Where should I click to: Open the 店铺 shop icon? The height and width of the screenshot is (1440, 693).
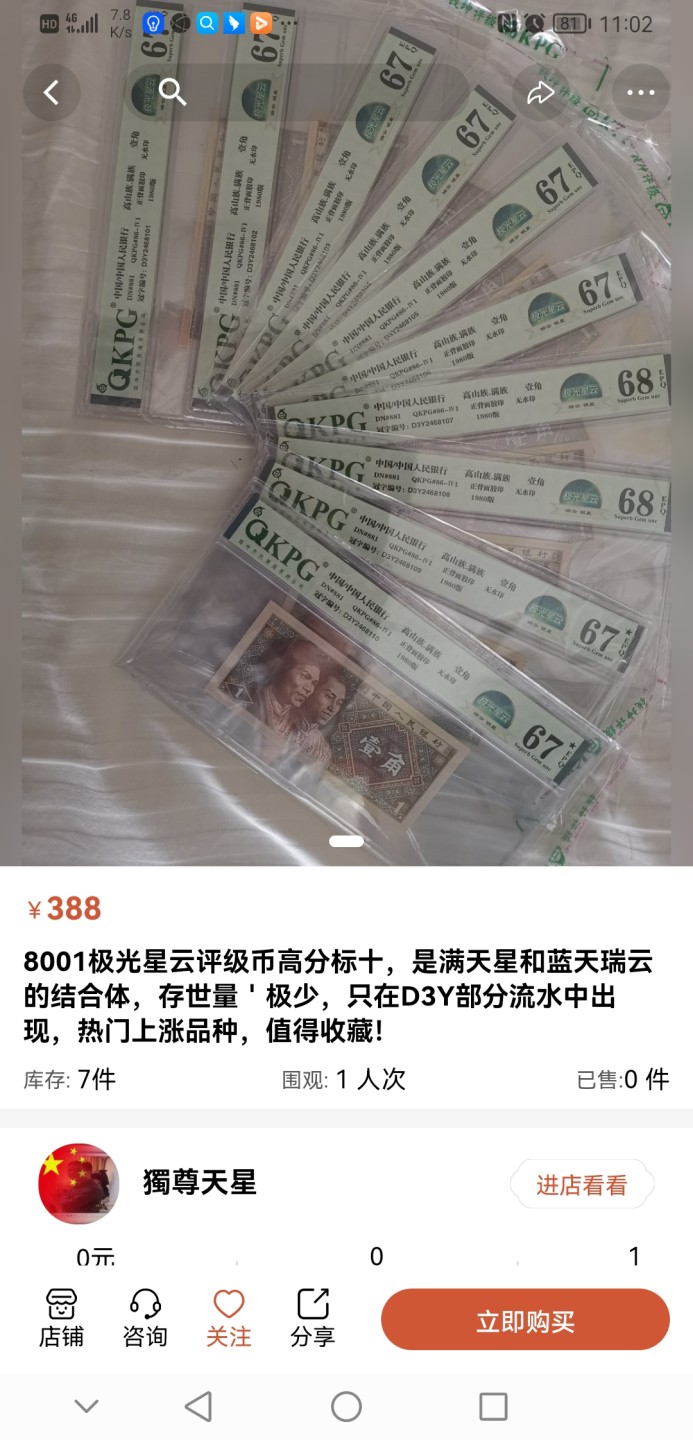tap(61, 1318)
